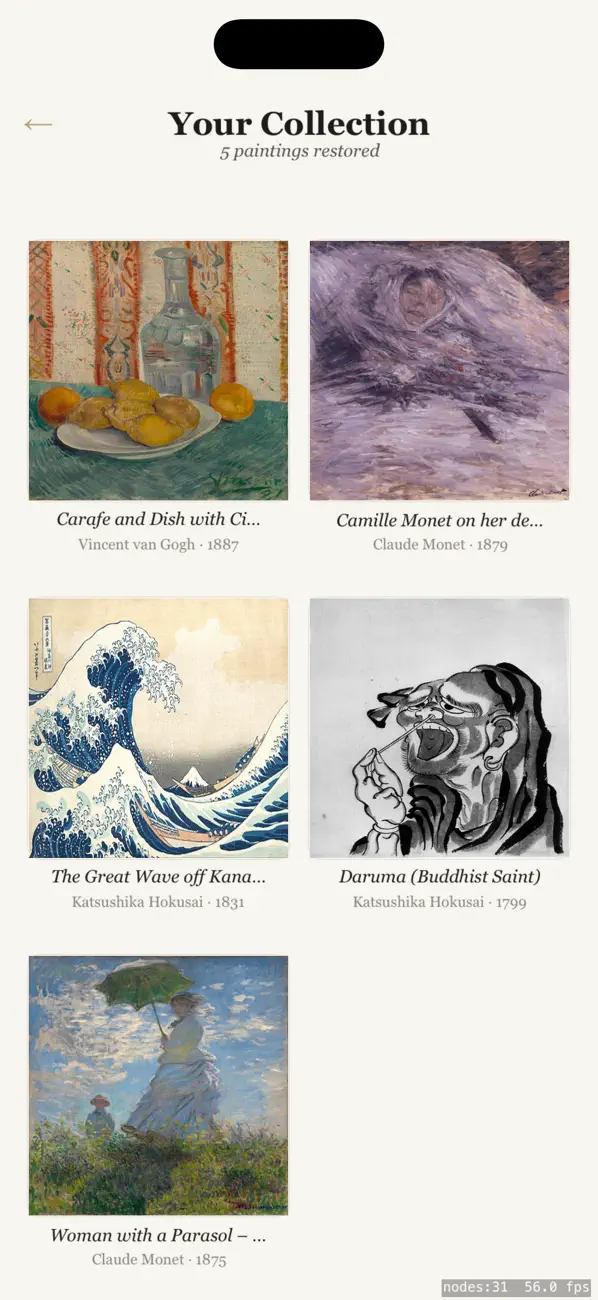Go back using the arrow icon
Image resolution: width=598 pixels, height=1300 pixels.
(38, 124)
